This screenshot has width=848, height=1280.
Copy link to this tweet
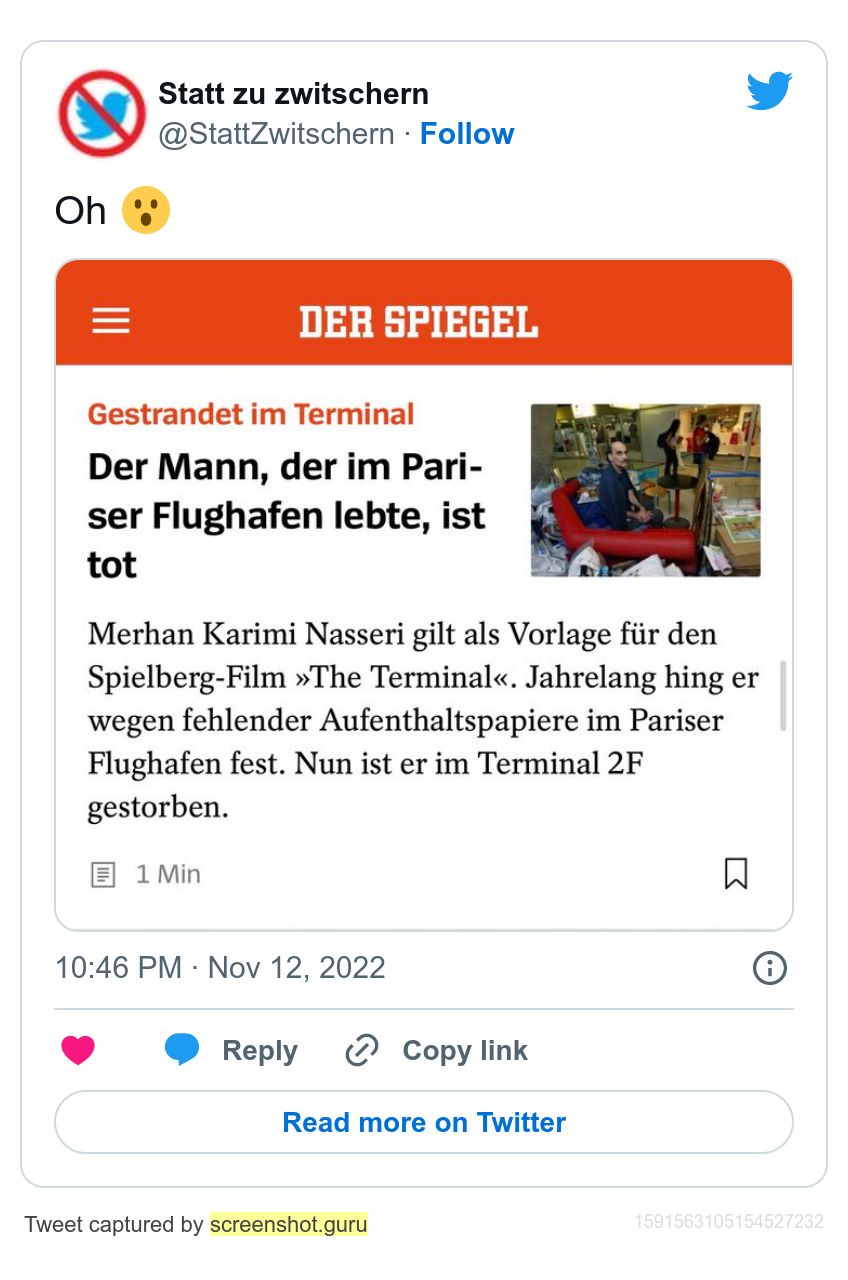[436, 1051]
